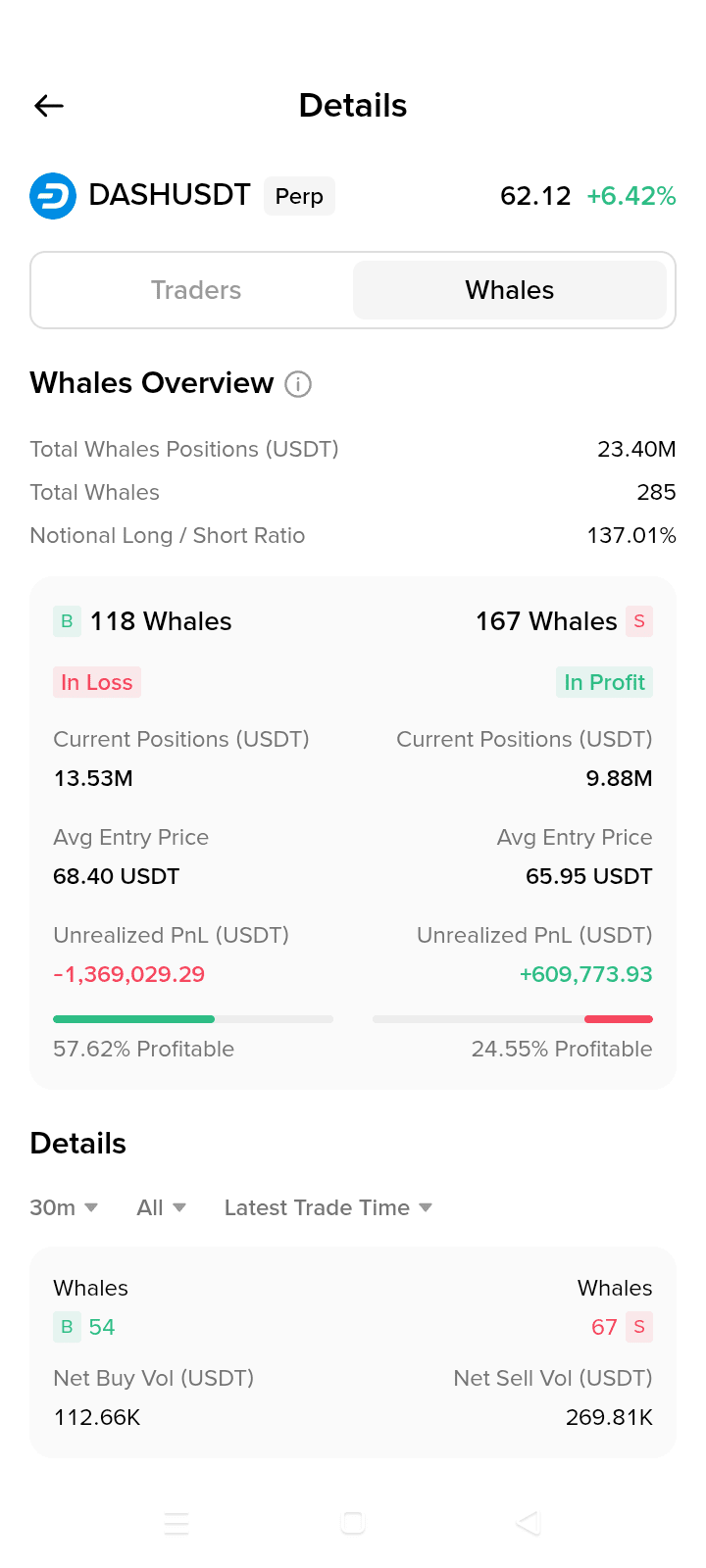Change the Latest Trade Time sorting
Screen dimensions: 706x1568
pos(328,1207)
